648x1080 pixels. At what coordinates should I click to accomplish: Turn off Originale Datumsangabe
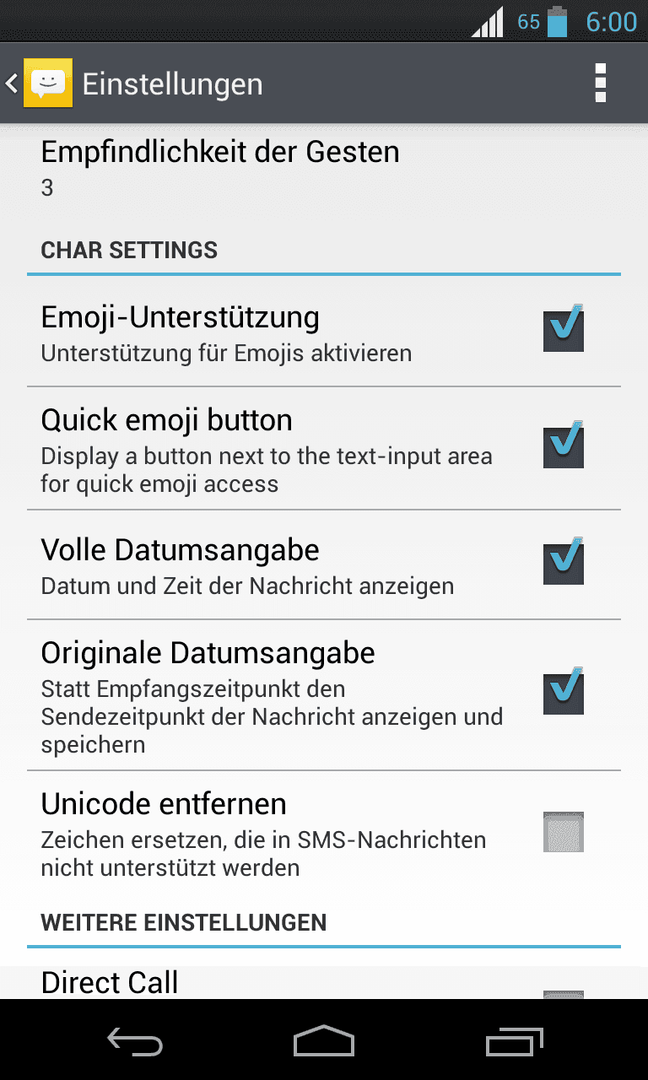pyautogui.click(x=563, y=692)
